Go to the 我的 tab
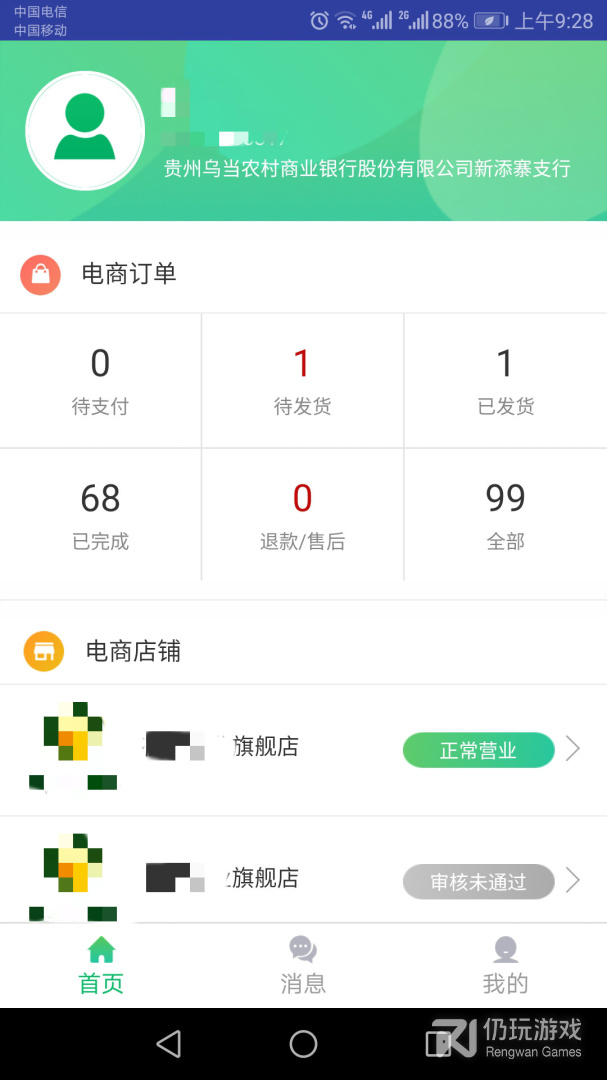The height and width of the screenshot is (1080, 607). 505,965
